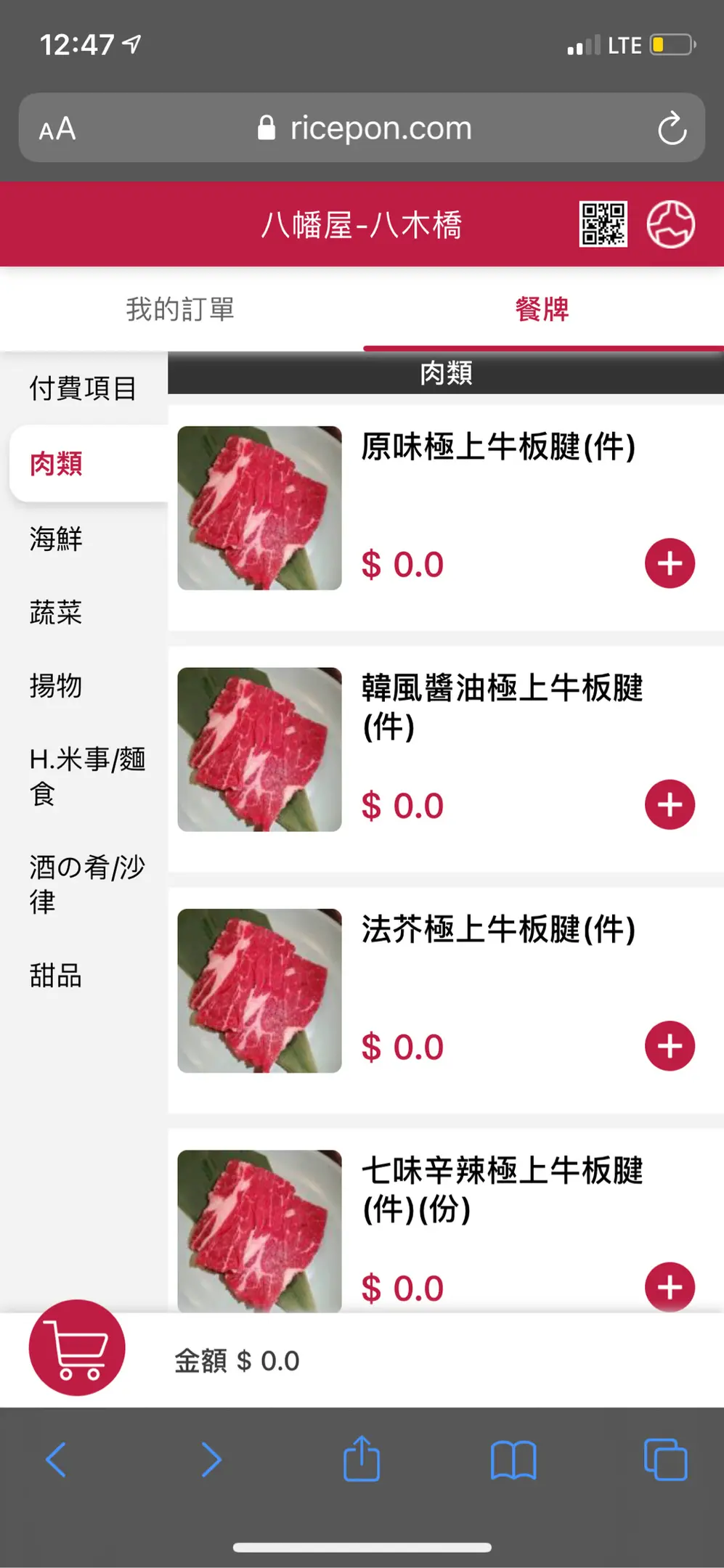Image resolution: width=724 pixels, height=1568 pixels.
Task: Reload the ricepon.com page
Action: click(672, 128)
